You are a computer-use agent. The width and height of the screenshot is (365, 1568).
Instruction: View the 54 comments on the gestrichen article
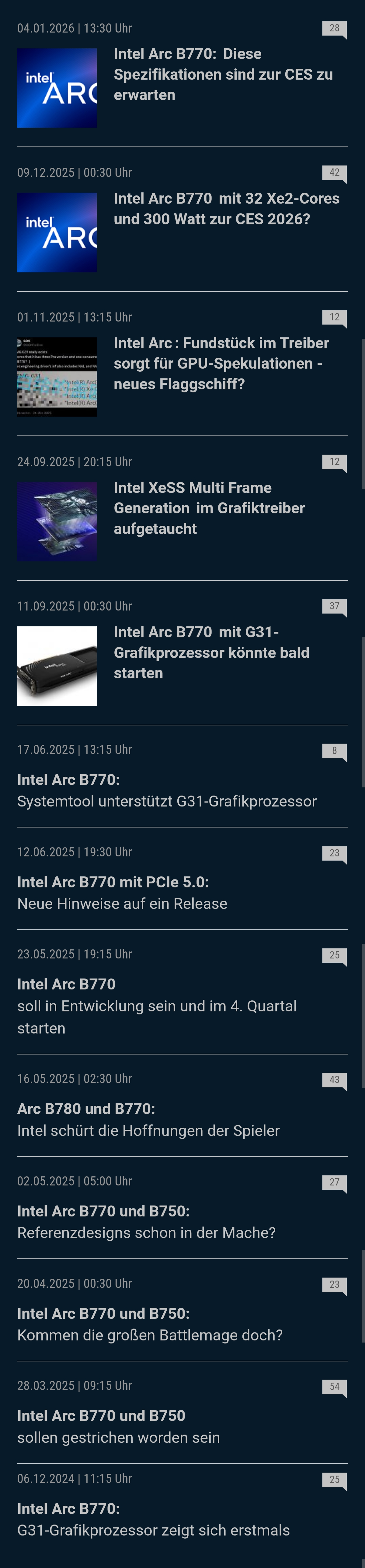tap(334, 1387)
